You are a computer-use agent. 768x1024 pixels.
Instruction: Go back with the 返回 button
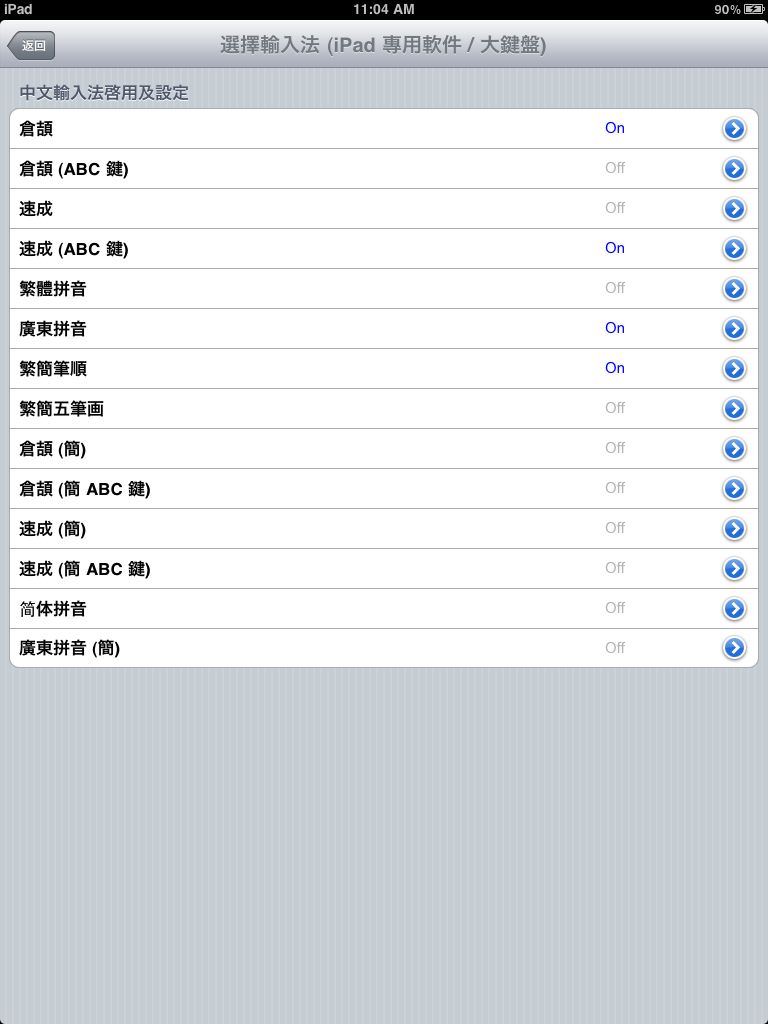pos(32,46)
